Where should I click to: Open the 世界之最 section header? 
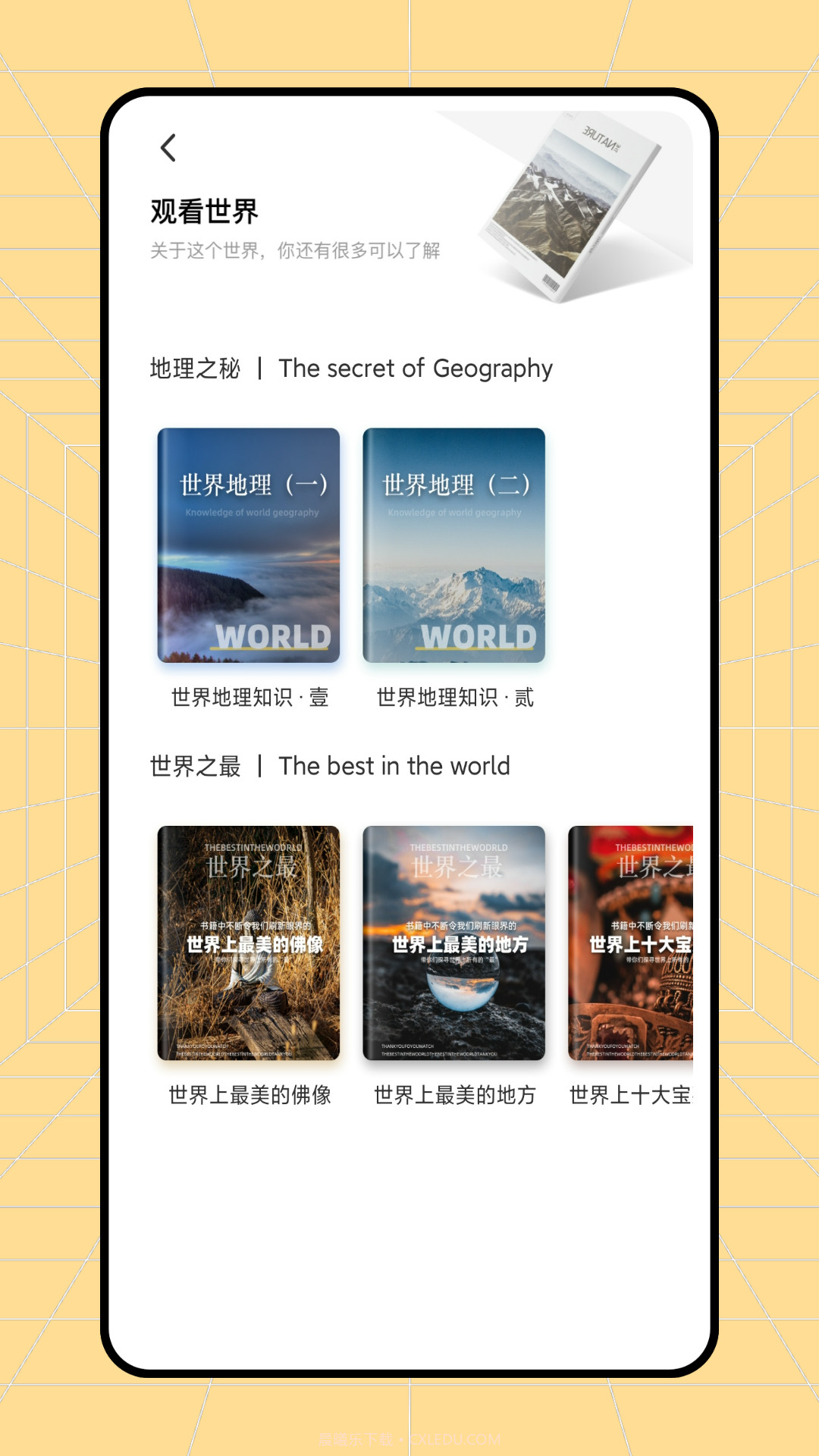pos(194,766)
